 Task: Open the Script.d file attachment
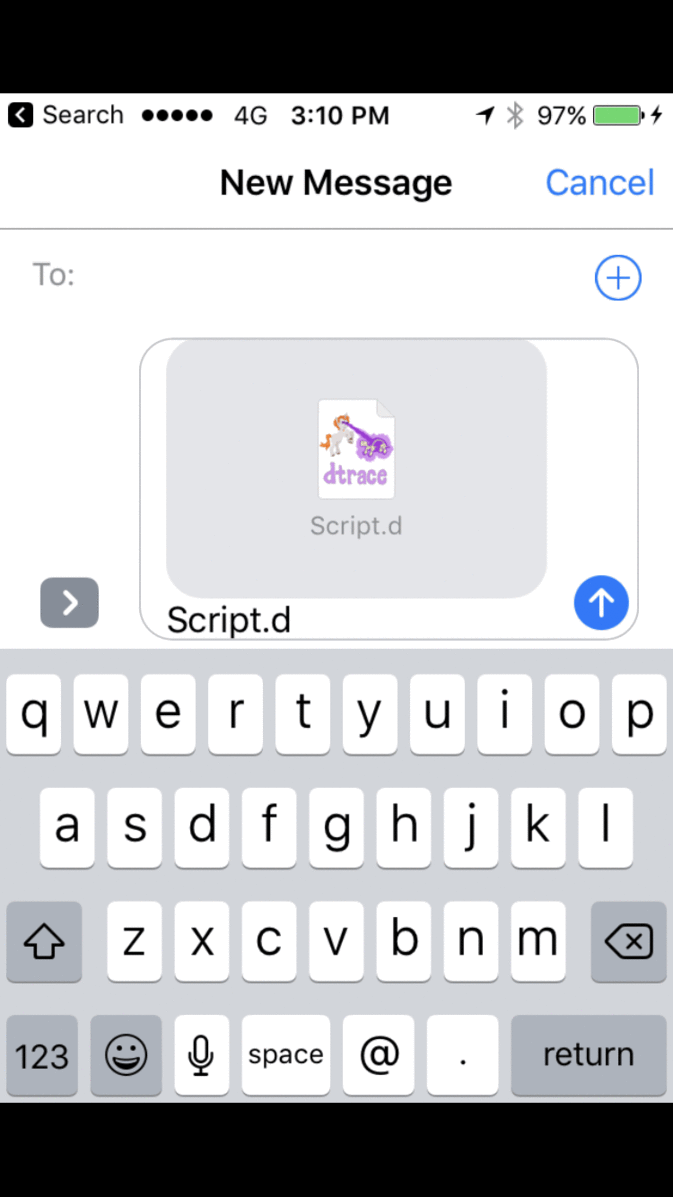(356, 468)
